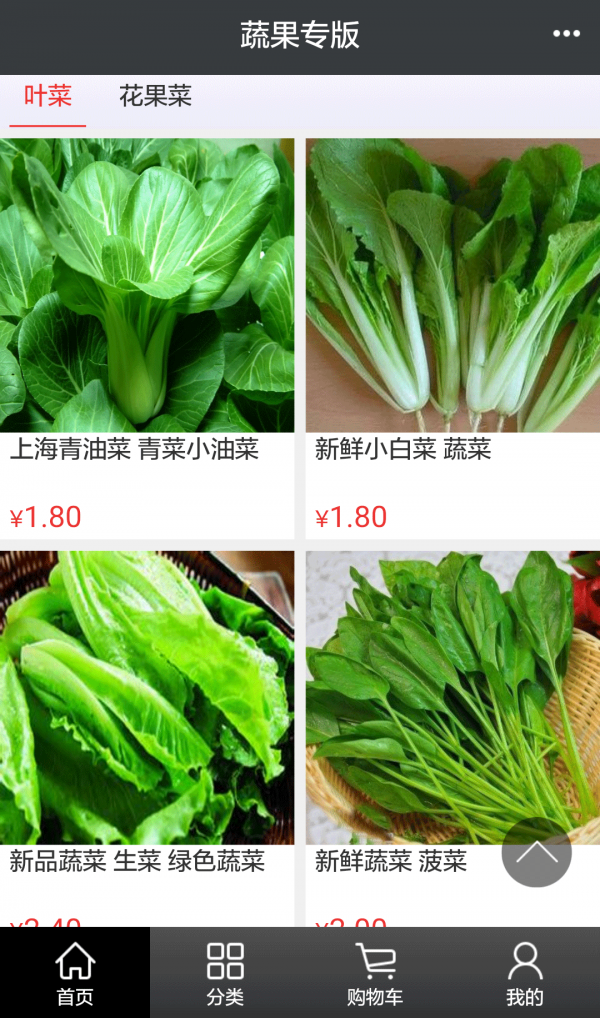Go to the 首页 home tab
Viewport: 600px width, 1018px height.
click(75, 973)
